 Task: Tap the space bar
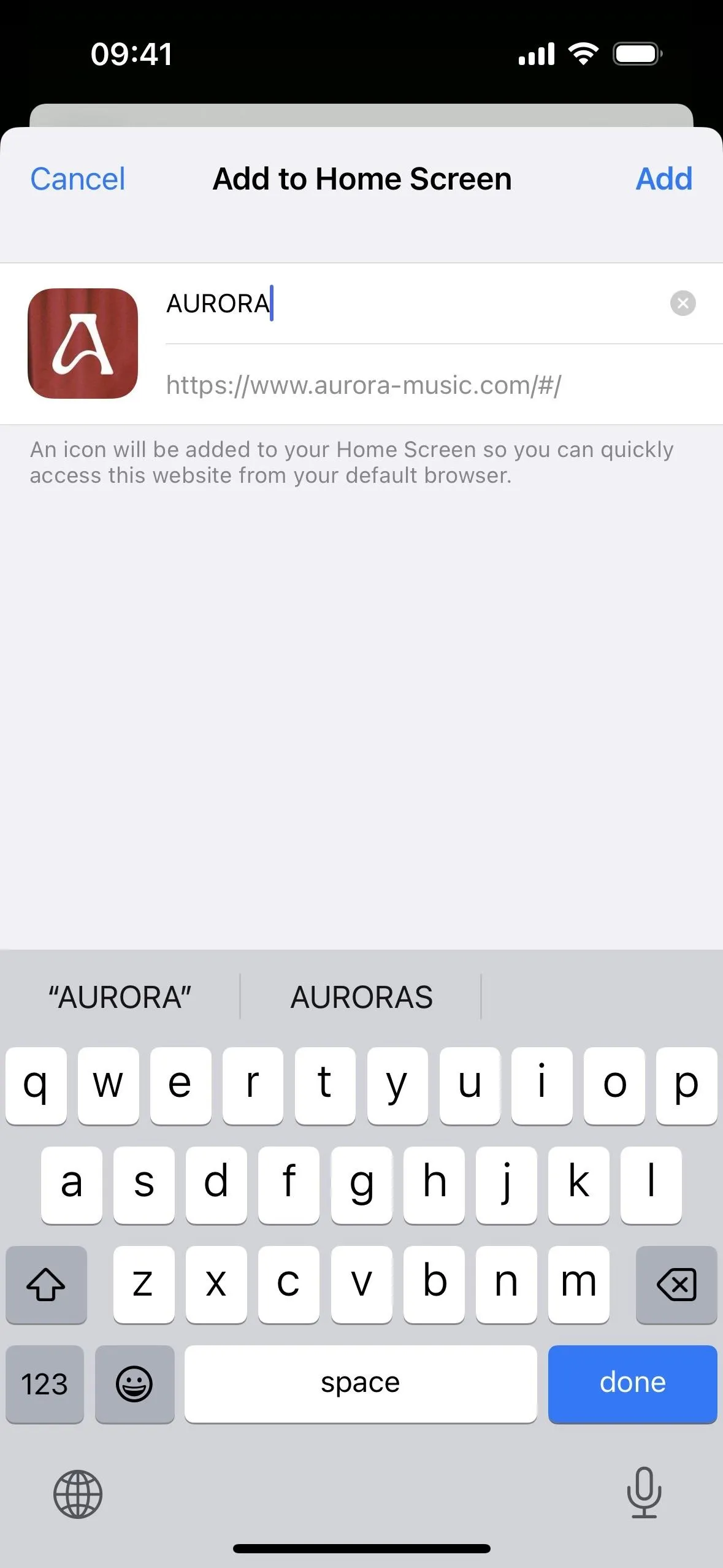[361, 1383]
